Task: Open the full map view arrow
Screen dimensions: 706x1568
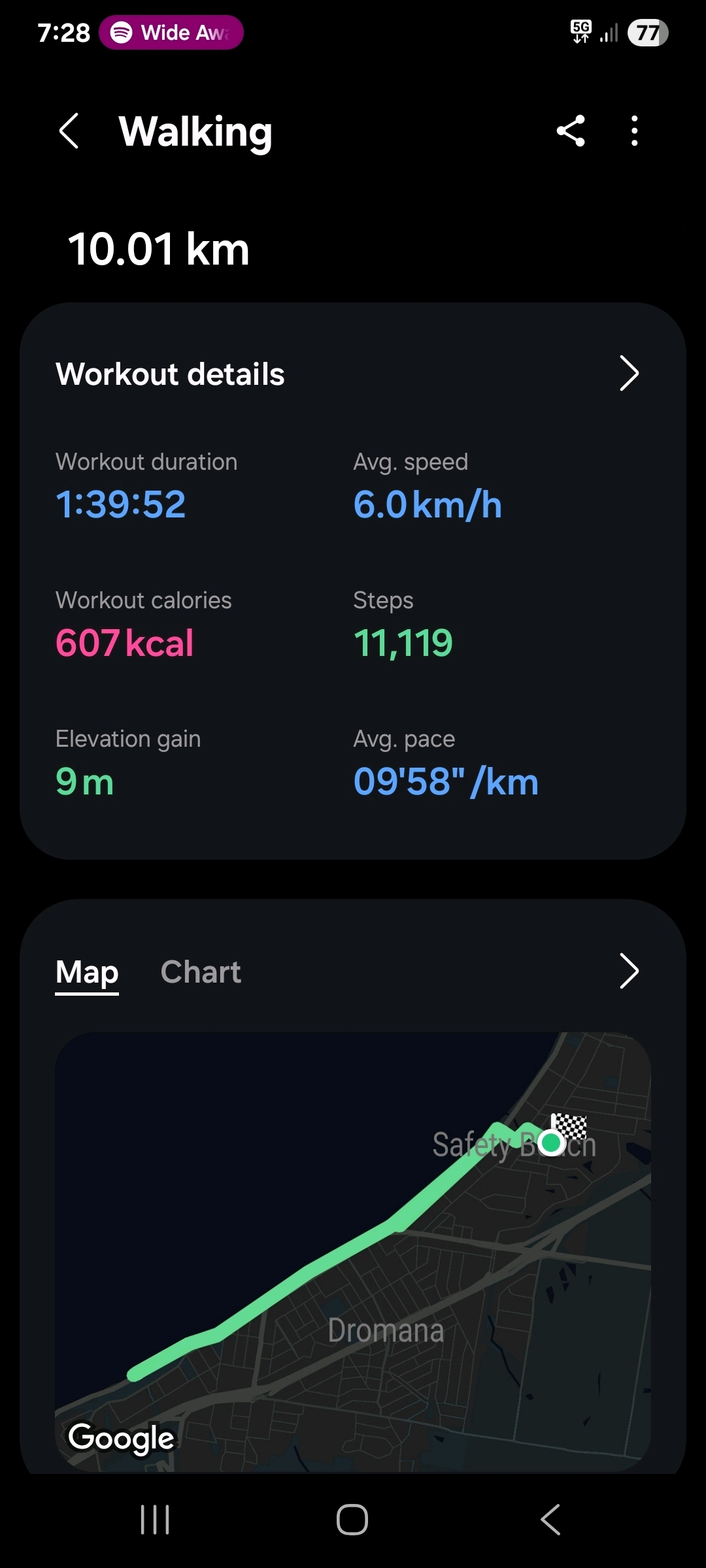Action: click(x=628, y=972)
